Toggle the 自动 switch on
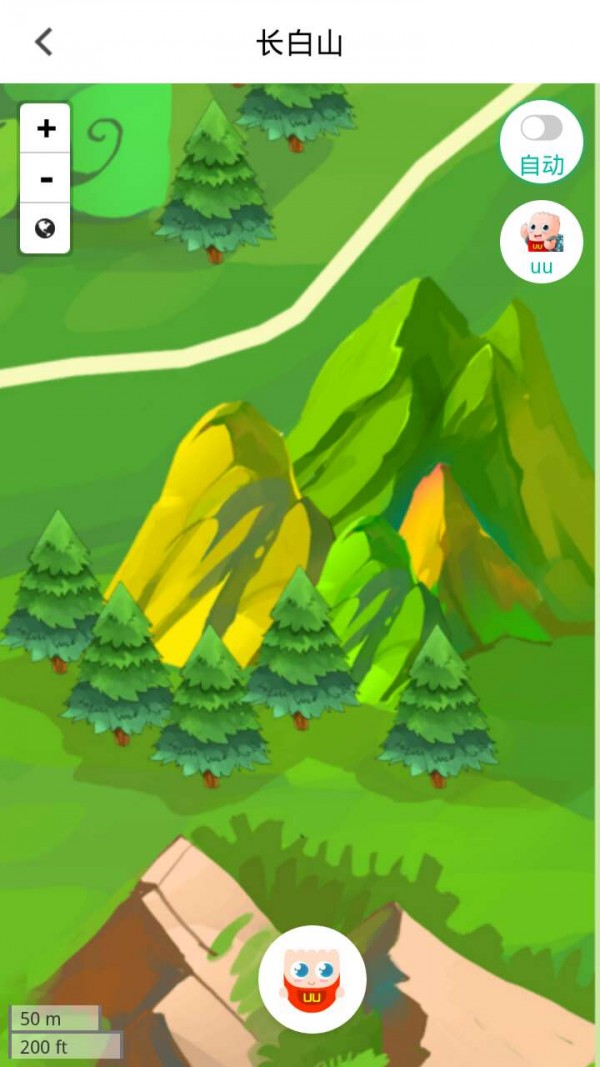Image resolution: width=600 pixels, height=1067 pixels. (x=541, y=129)
